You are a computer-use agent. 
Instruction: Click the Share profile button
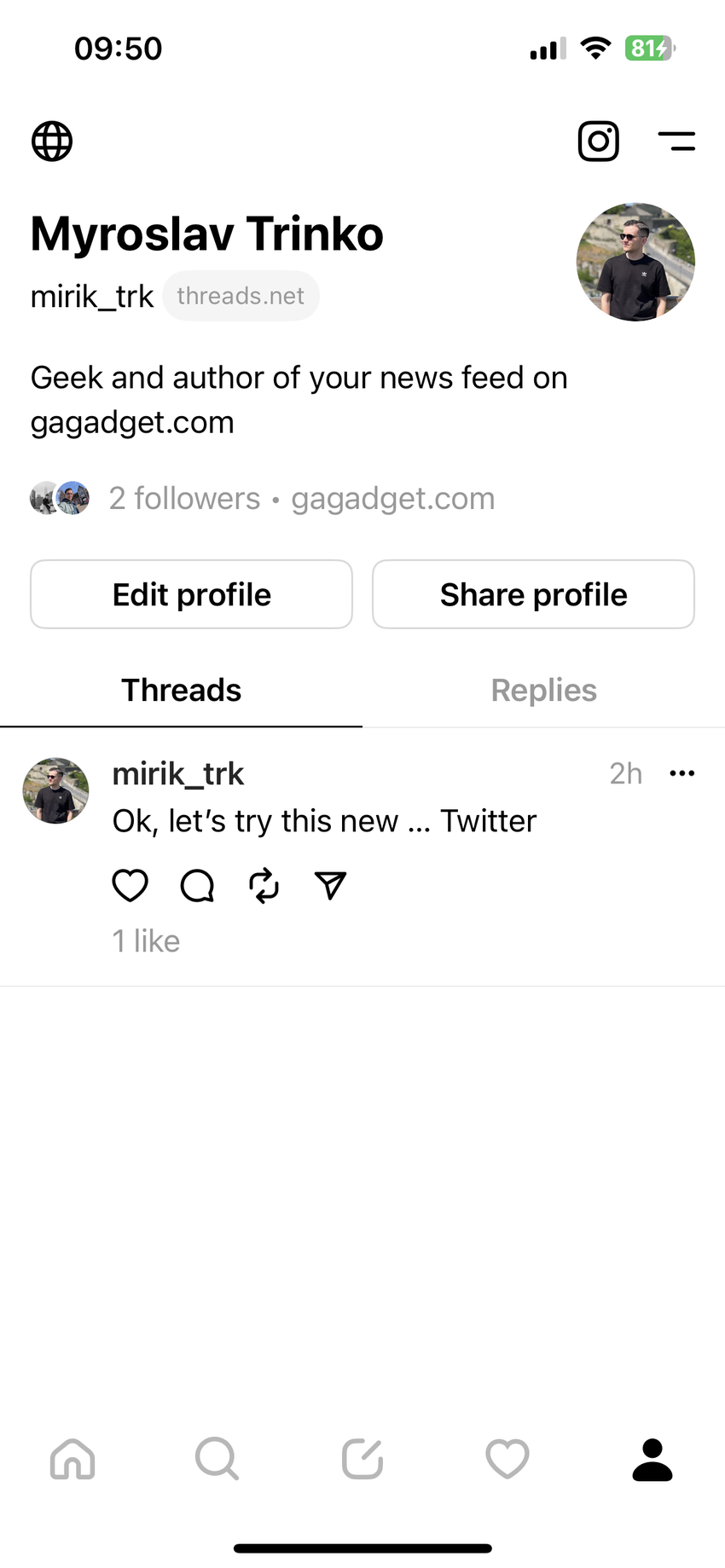point(533,594)
